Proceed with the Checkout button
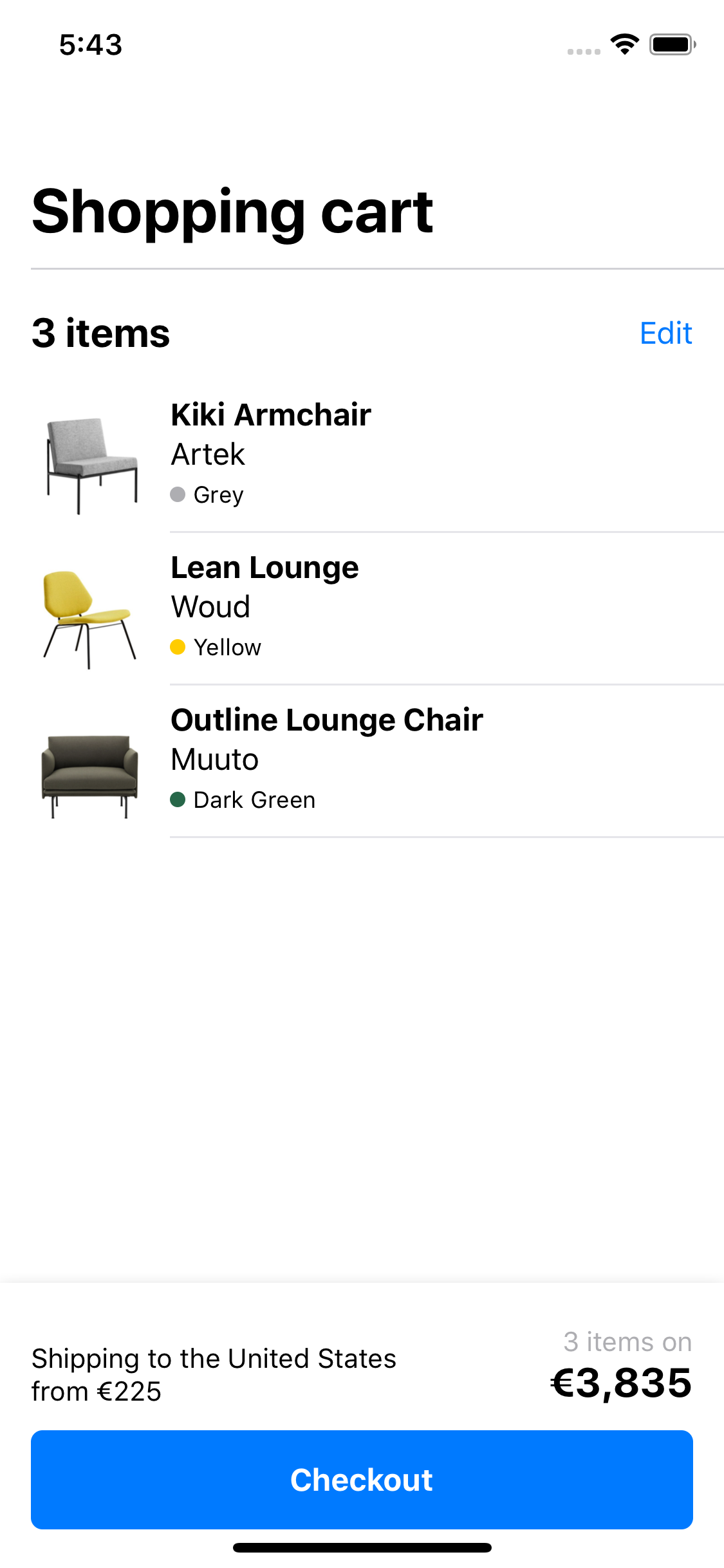This screenshot has height=1568, width=724. 362,1480
